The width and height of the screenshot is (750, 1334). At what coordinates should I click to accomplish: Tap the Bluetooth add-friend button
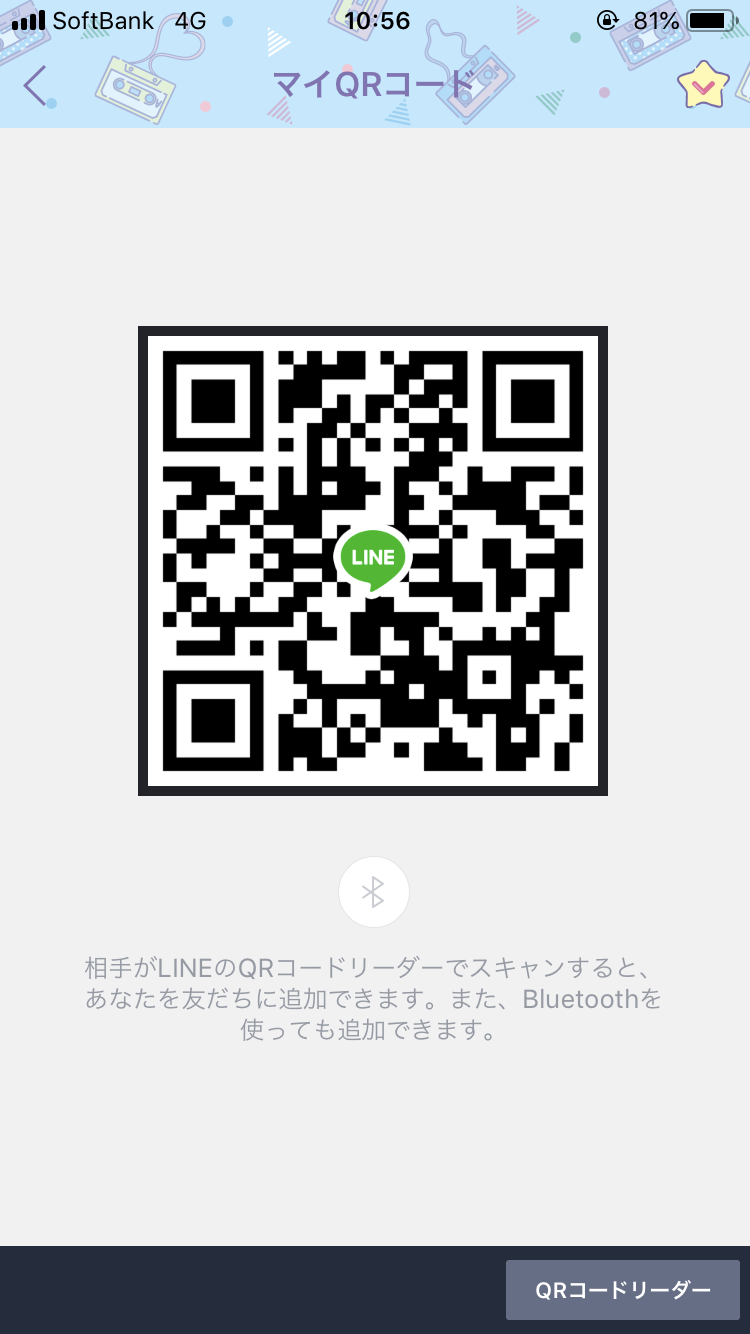373,892
